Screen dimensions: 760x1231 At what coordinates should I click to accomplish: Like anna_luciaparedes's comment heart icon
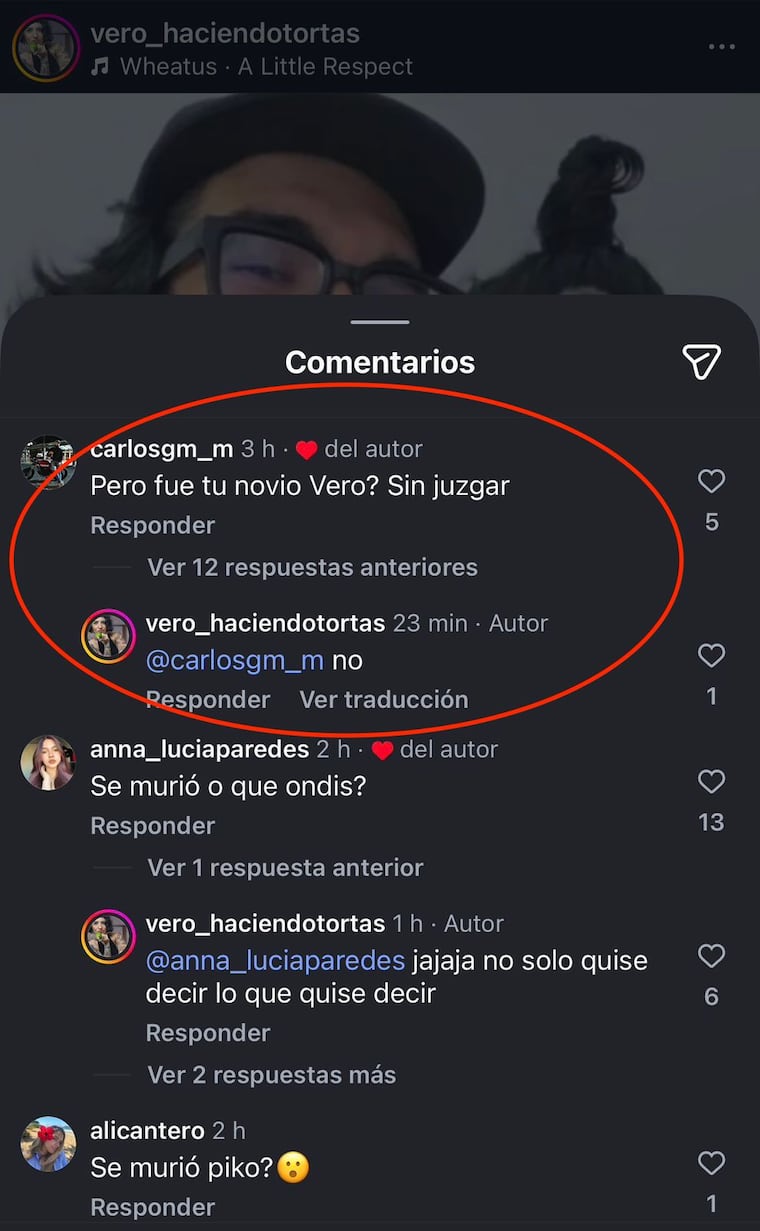click(x=711, y=782)
